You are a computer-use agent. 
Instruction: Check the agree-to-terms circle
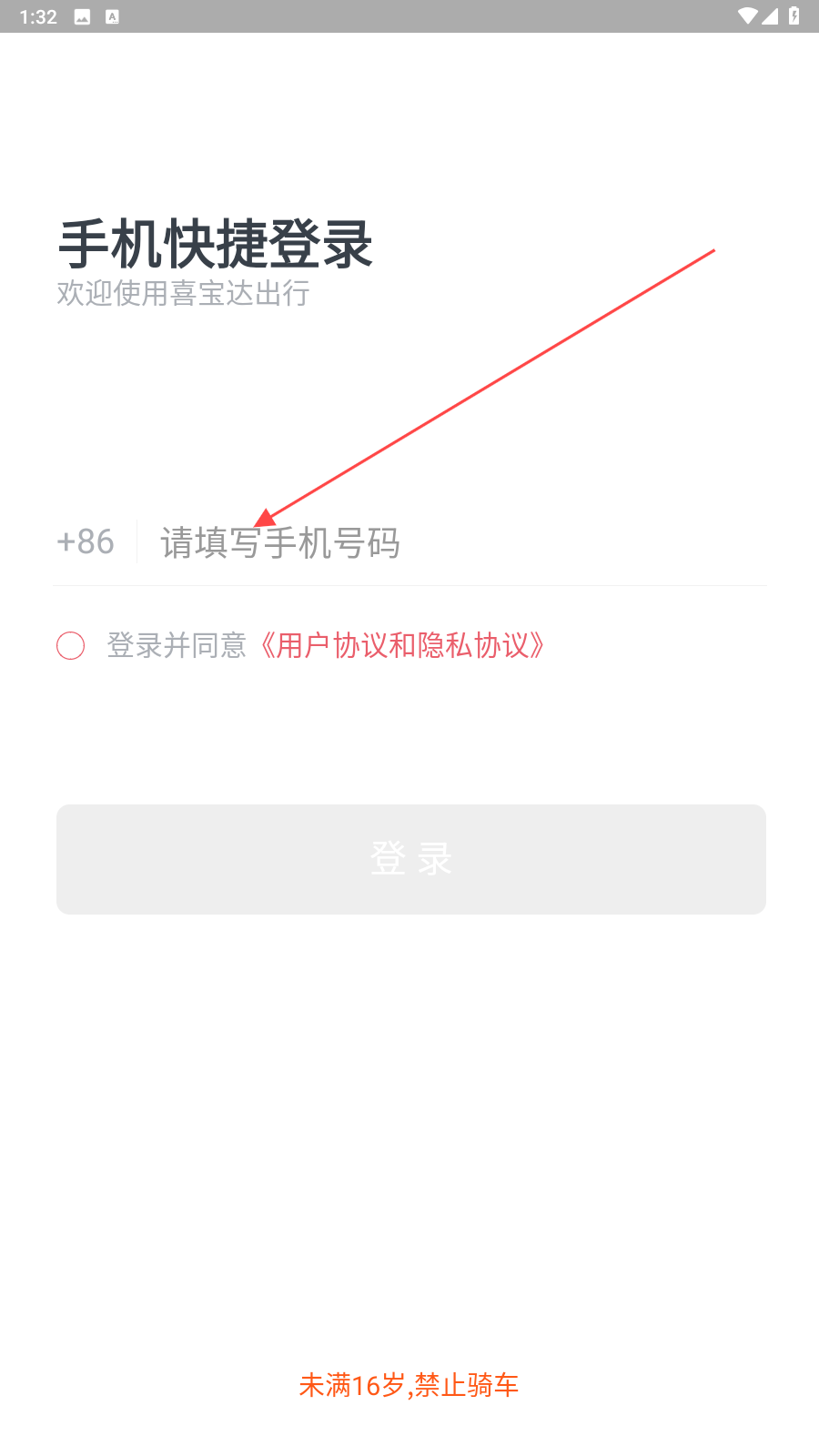pyautogui.click(x=71, y=646)
